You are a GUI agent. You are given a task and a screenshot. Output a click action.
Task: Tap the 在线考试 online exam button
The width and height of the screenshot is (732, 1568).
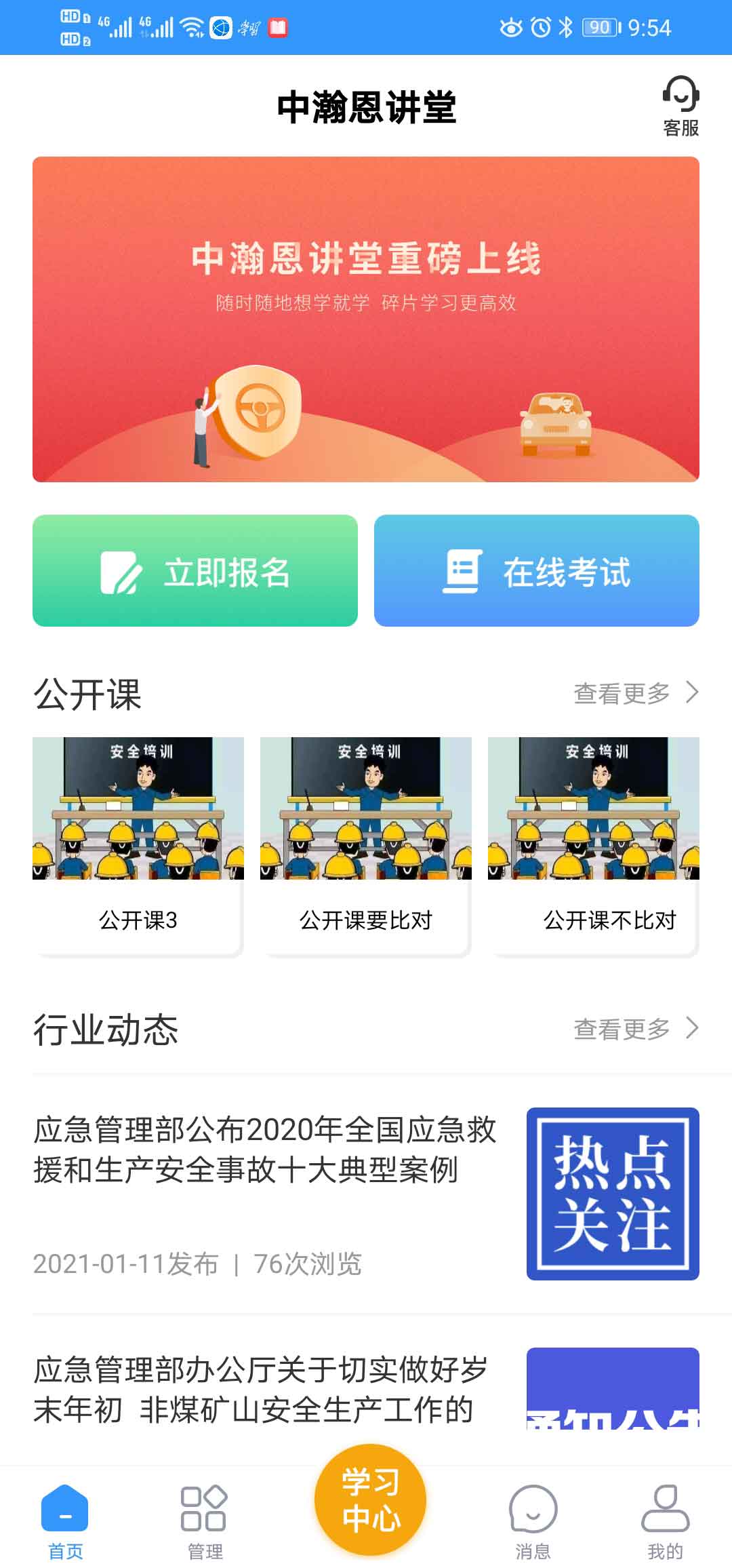[x=536, y=570]
